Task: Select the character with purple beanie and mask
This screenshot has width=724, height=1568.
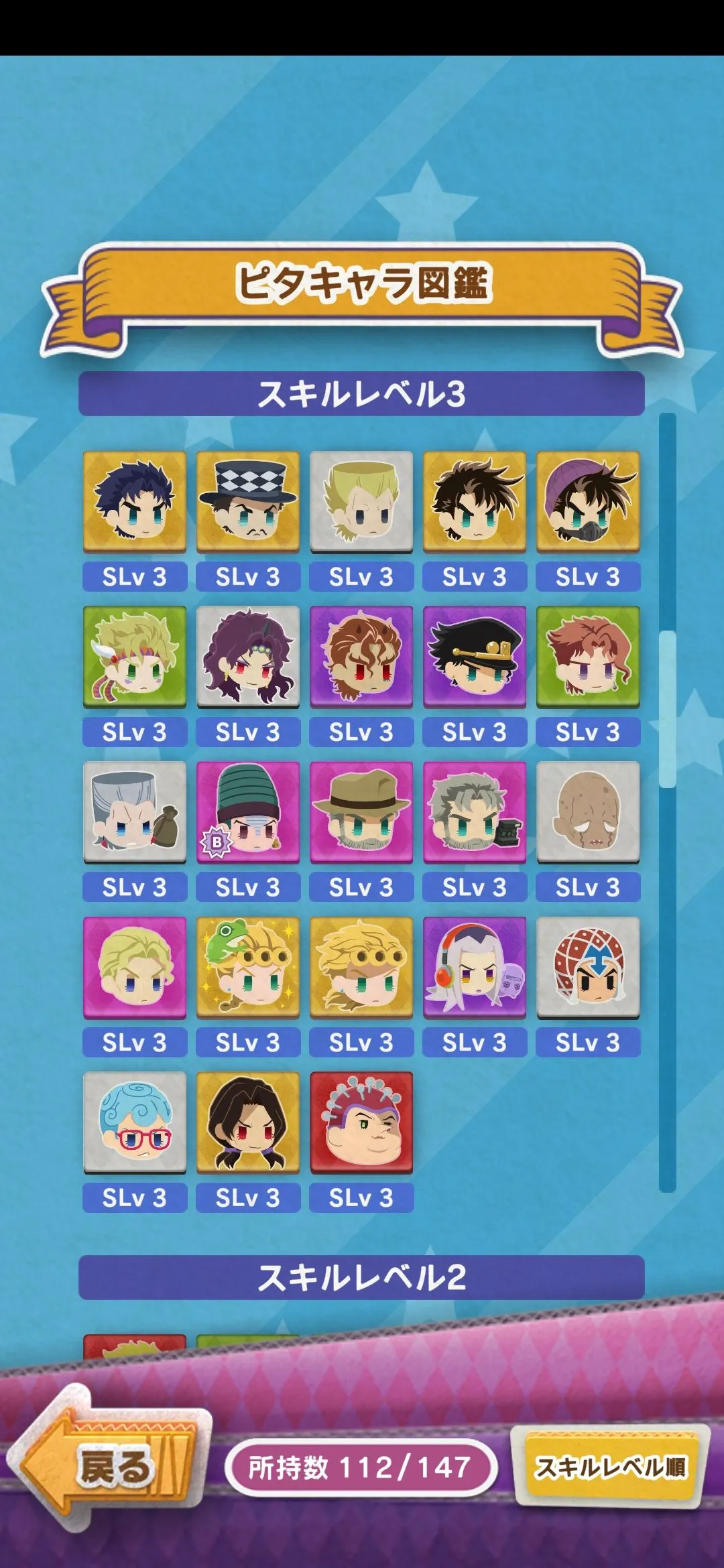Action: (x=588, y=501)
